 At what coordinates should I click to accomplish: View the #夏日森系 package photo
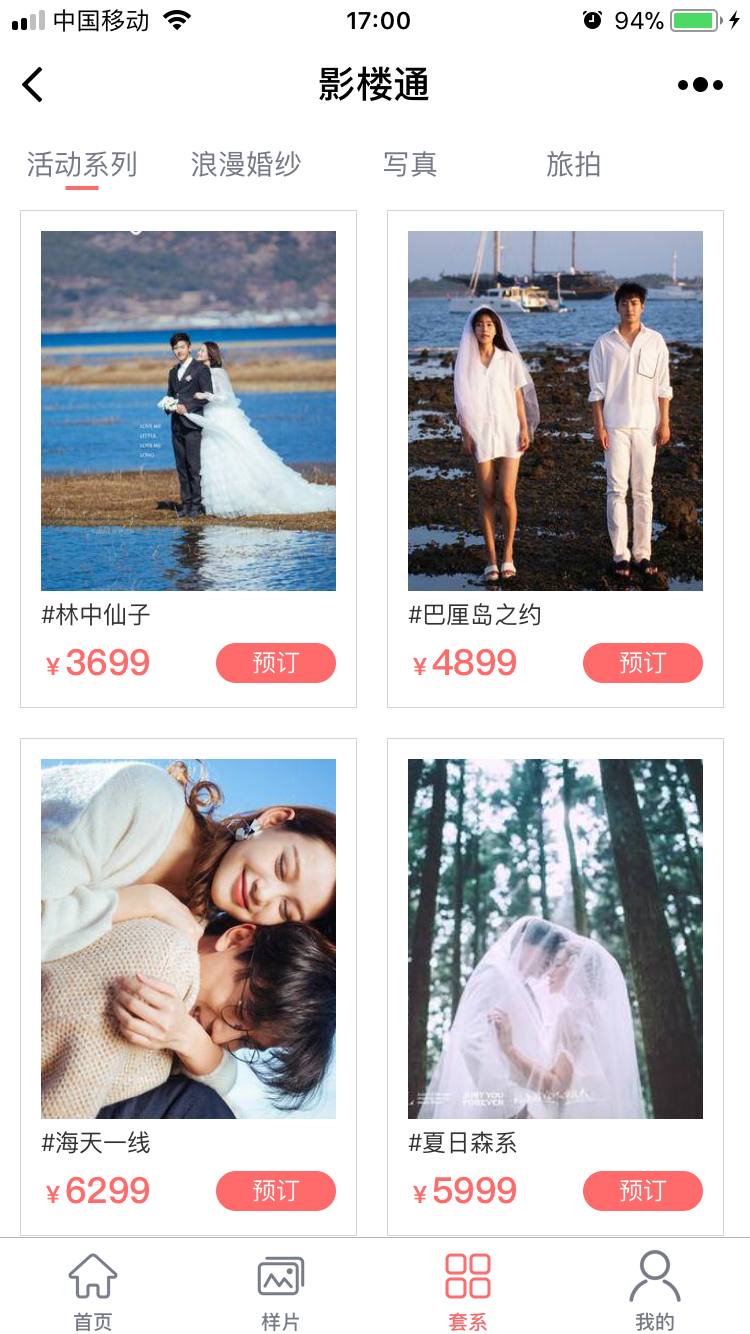555,938
